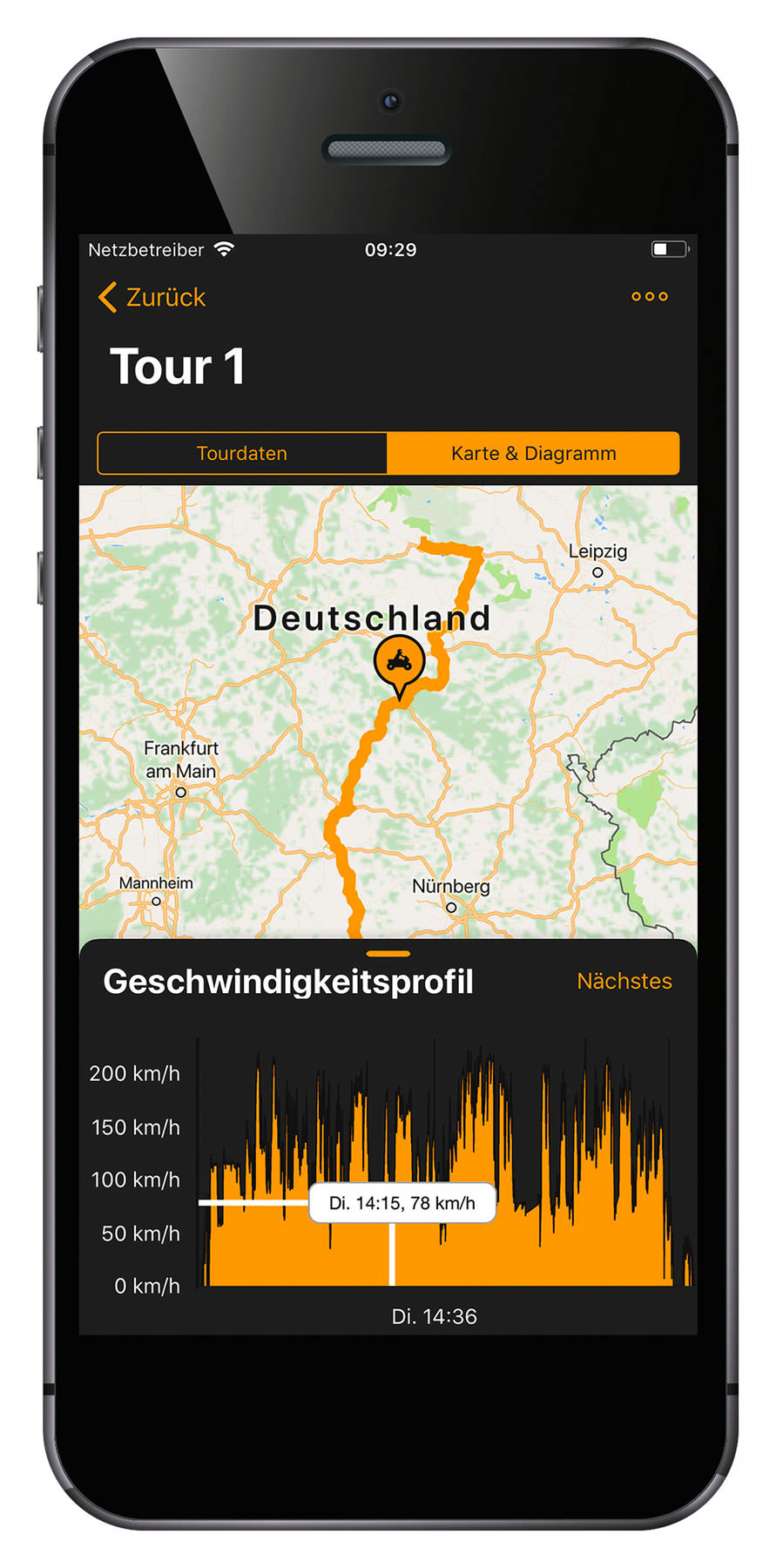Open the three-dot overflow menu

click(x=650, y=296)
